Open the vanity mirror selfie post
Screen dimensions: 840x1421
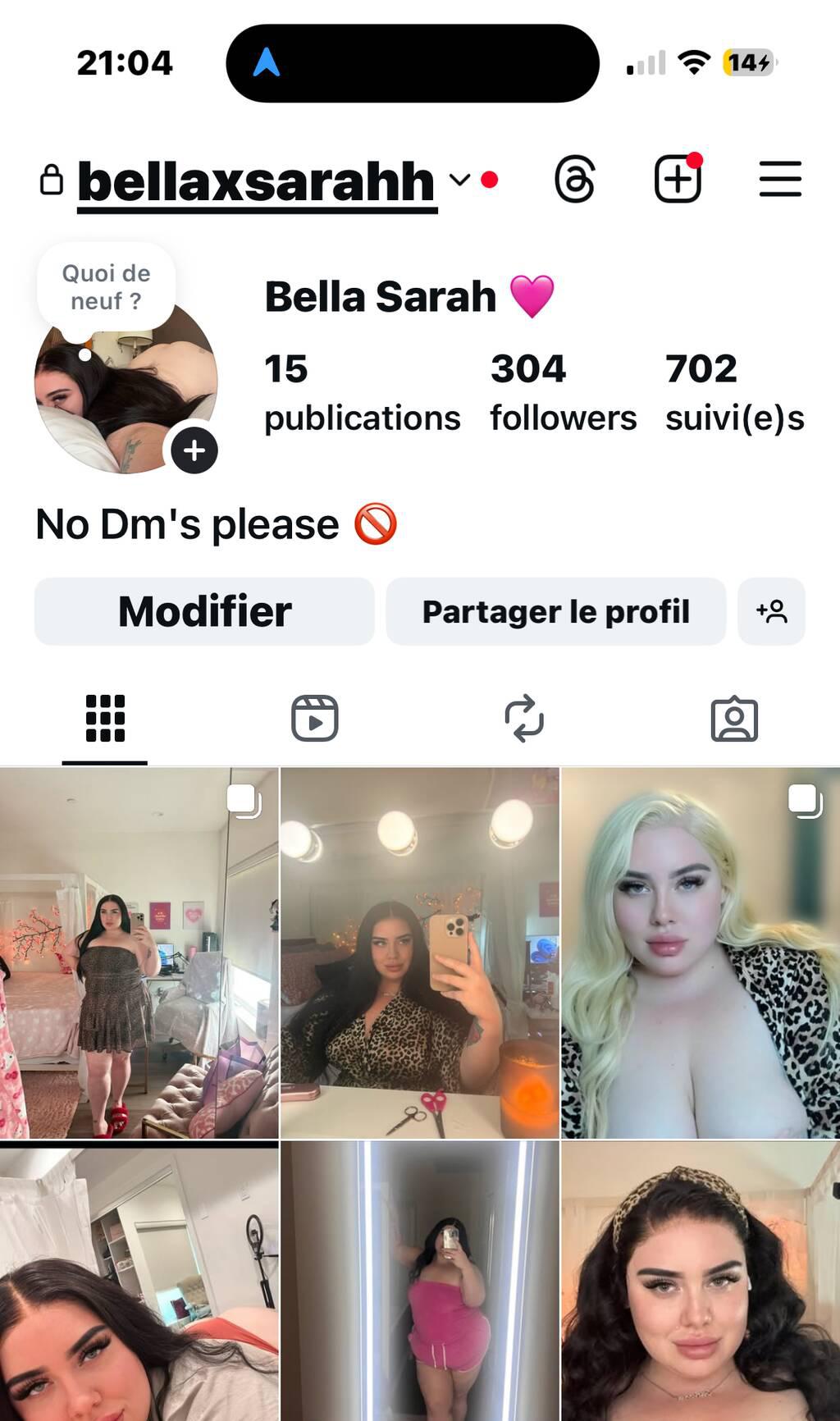click(x=420, y=953)
